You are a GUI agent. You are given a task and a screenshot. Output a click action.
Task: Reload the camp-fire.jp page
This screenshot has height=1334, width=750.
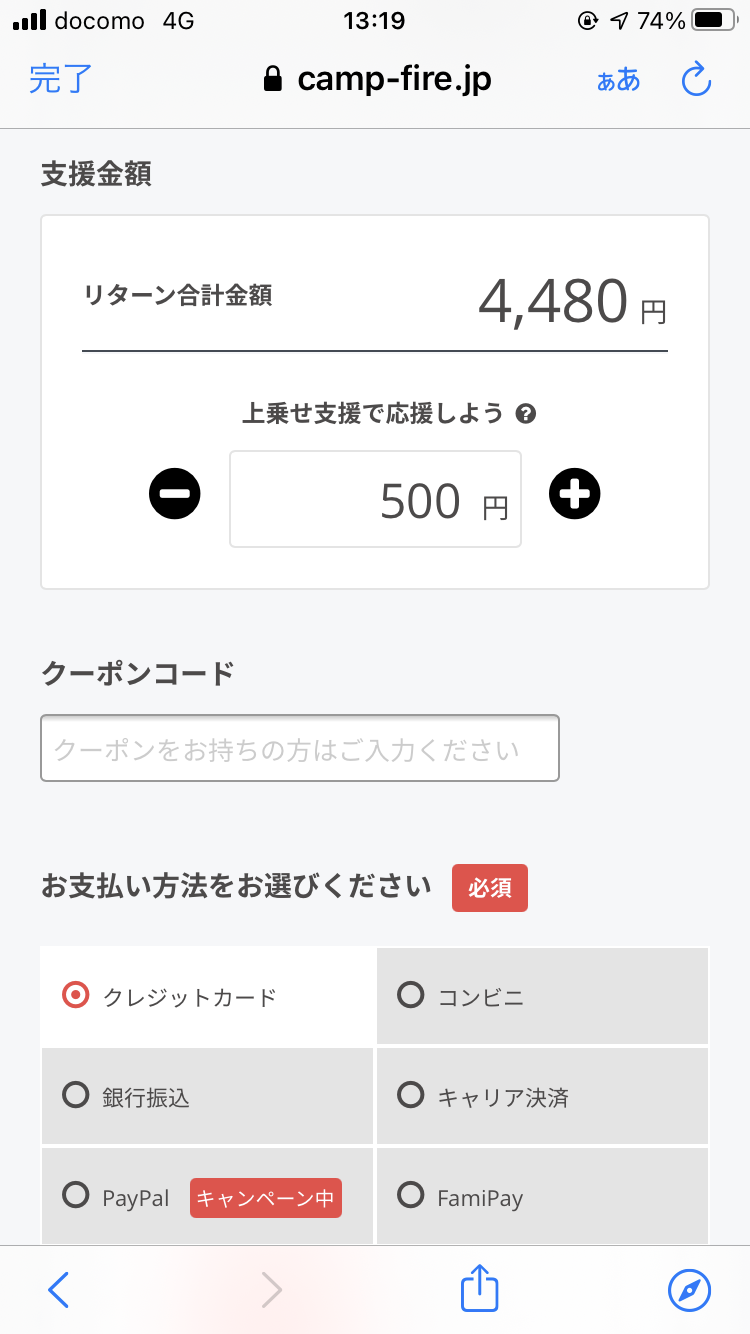pos(696,79)
